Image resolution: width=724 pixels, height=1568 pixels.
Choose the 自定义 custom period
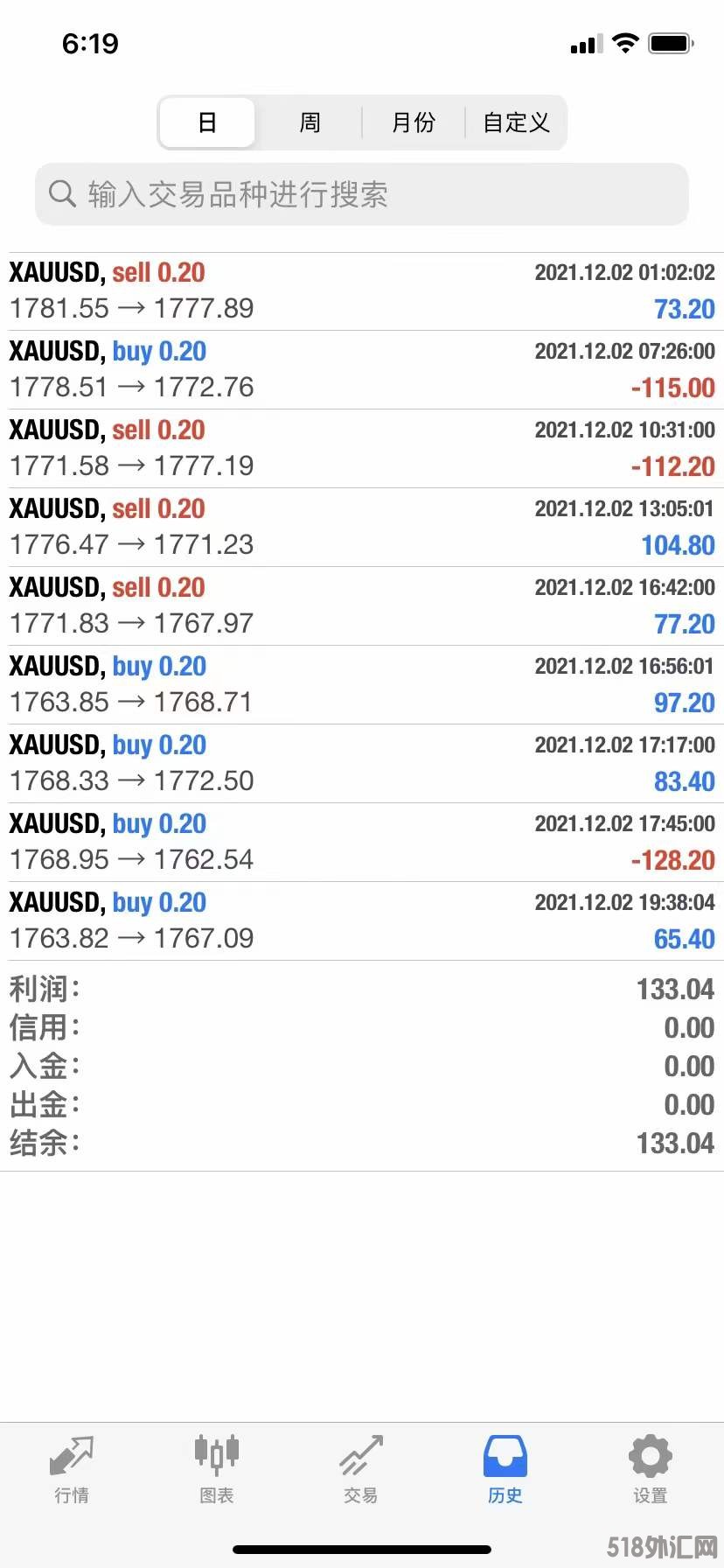[x=516, y=122]
